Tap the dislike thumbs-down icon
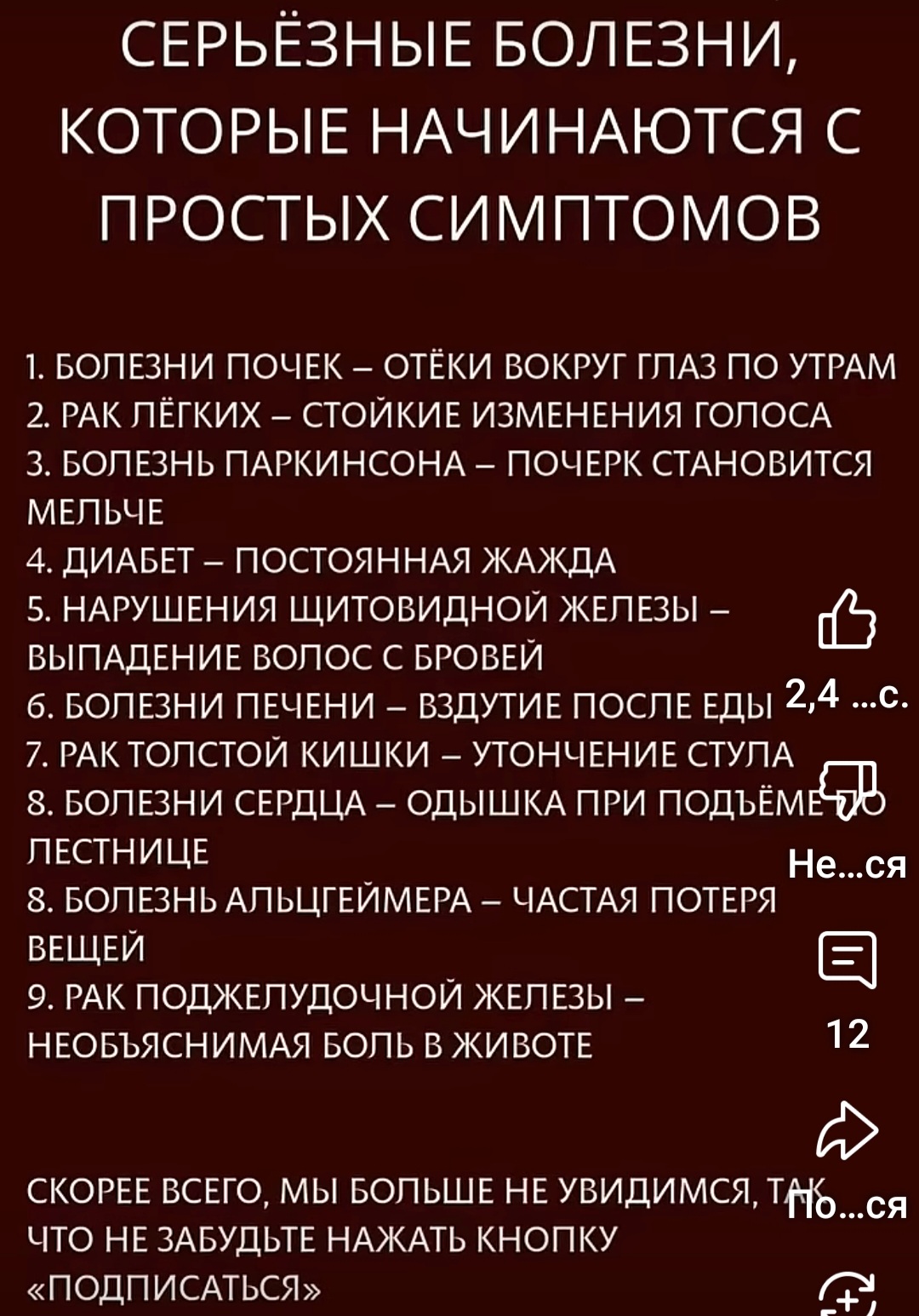Viewport: 919px width, 1316px height. (x=848, y=787)
